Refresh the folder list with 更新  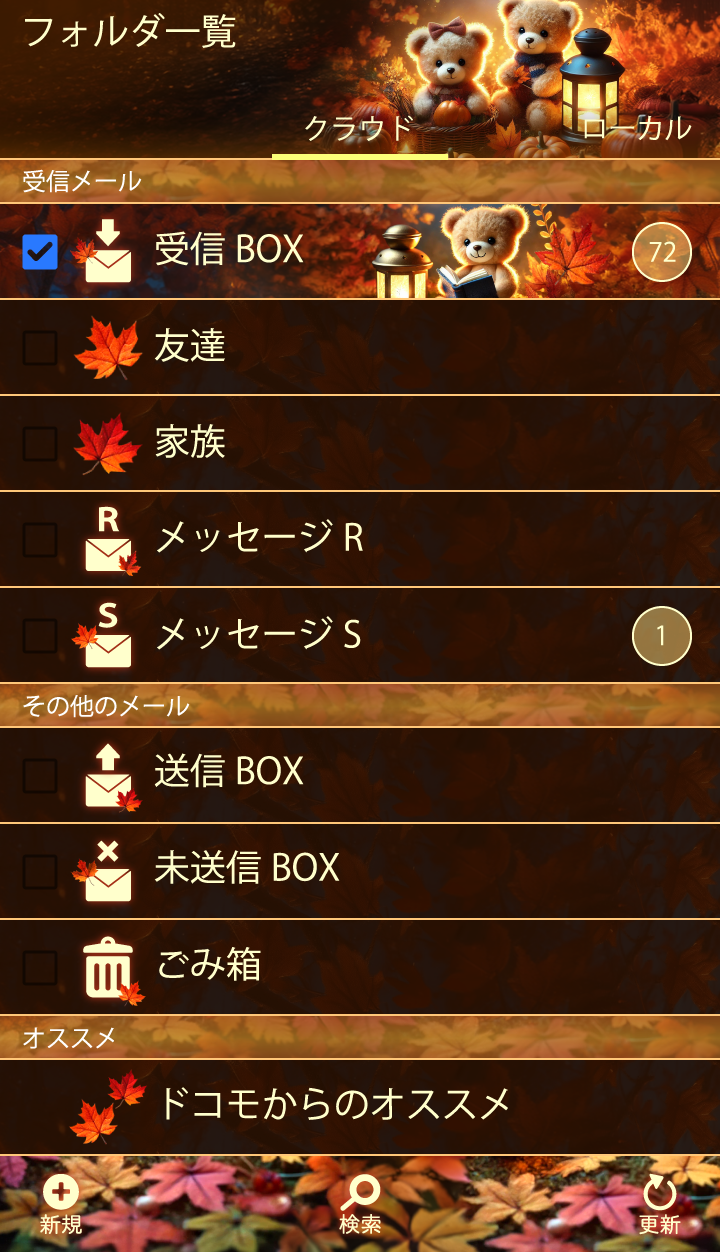tap(659, 1205)
